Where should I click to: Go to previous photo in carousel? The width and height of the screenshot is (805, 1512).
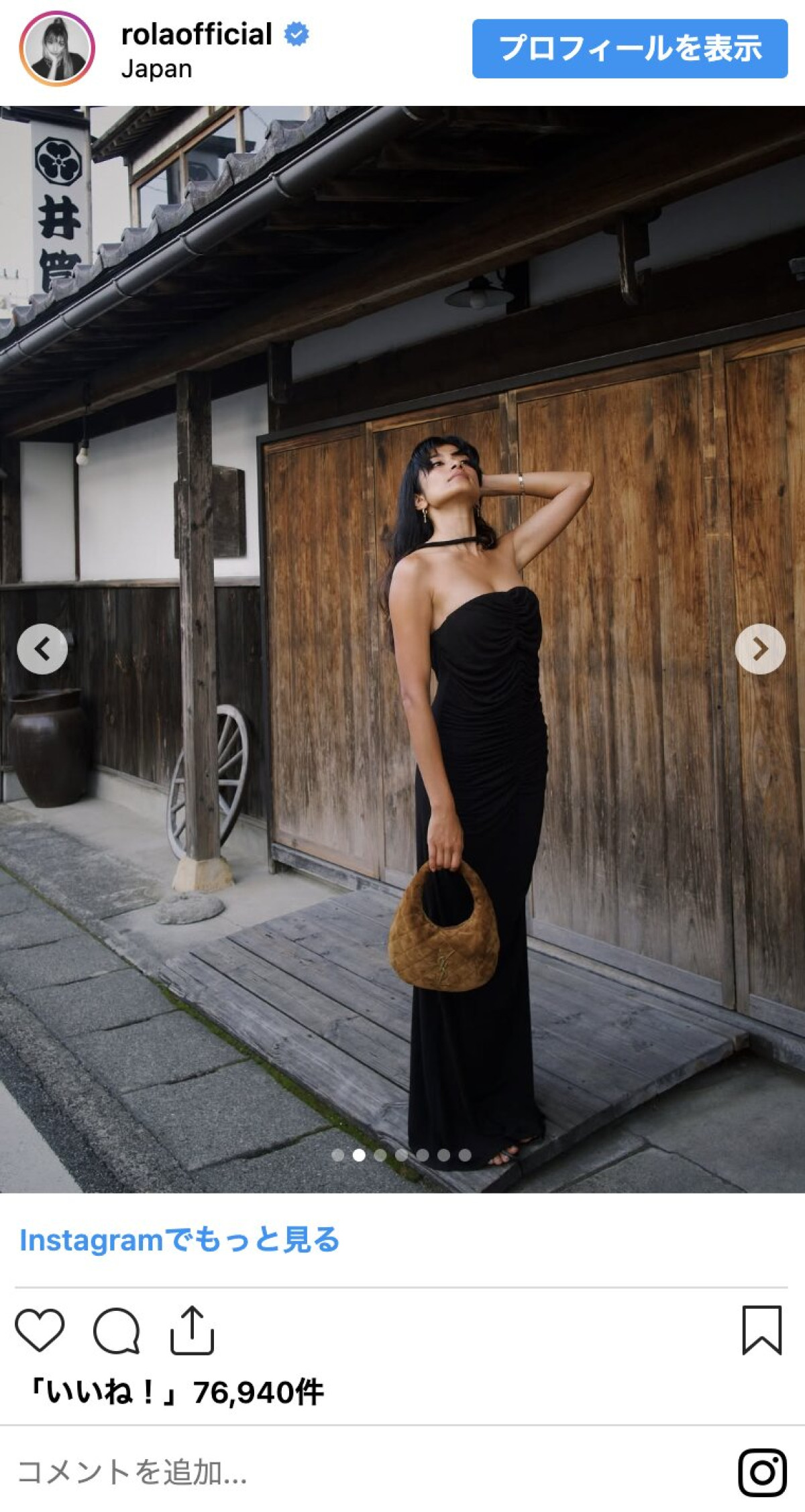tap(42, 648)
